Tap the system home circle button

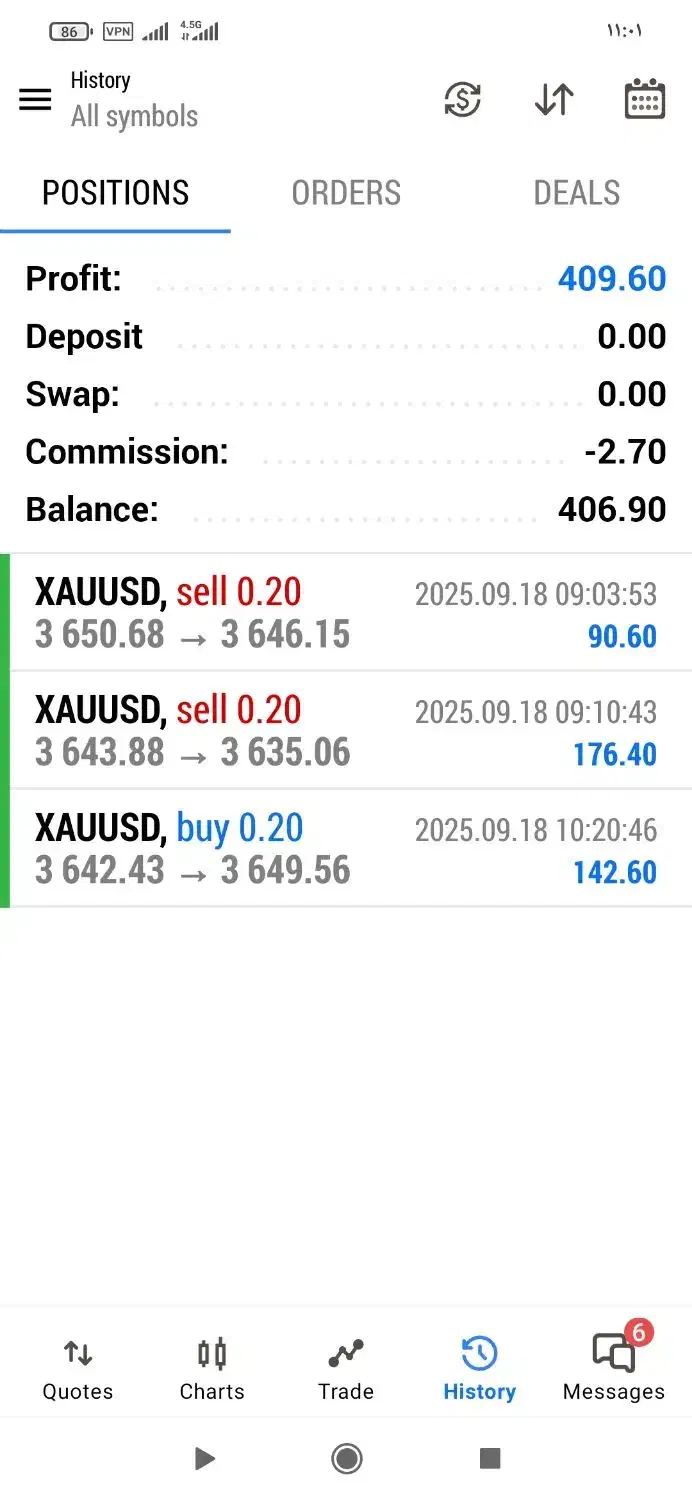click(347, 1459)
